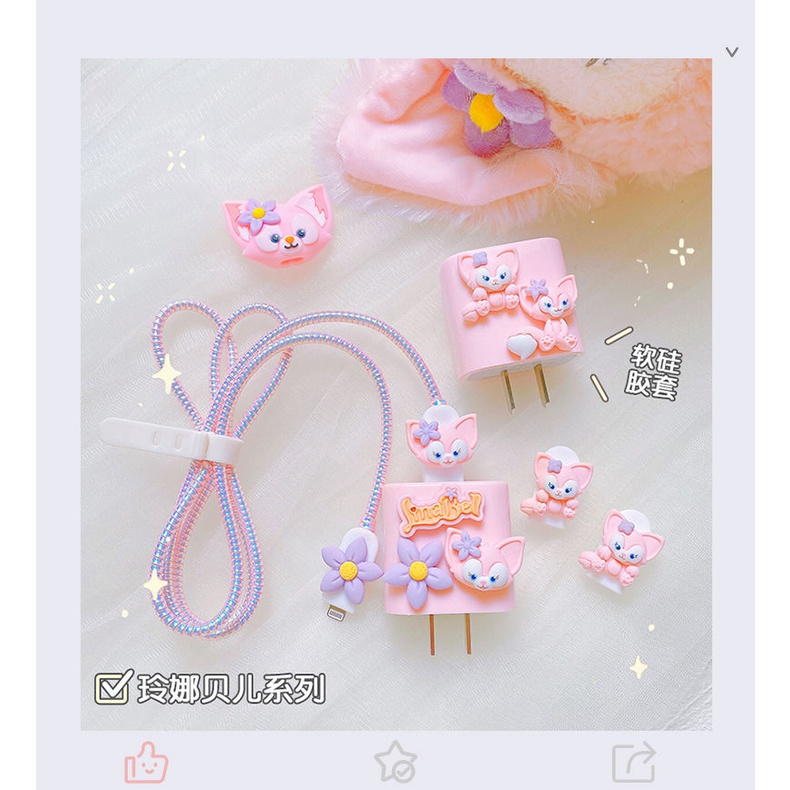This screenshot has width=790, height=790.
Task: Open the pink charger cover product photo
Action: pos(396,394)
